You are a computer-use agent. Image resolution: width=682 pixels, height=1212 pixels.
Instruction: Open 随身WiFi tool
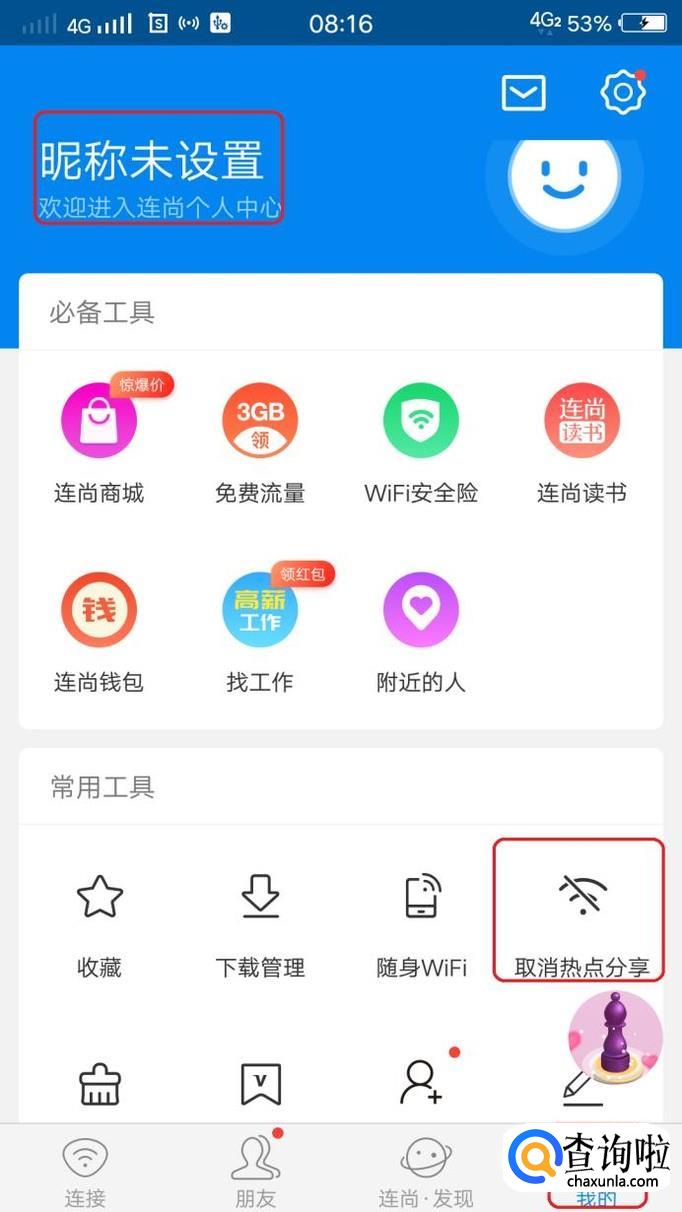coord(421,920)
